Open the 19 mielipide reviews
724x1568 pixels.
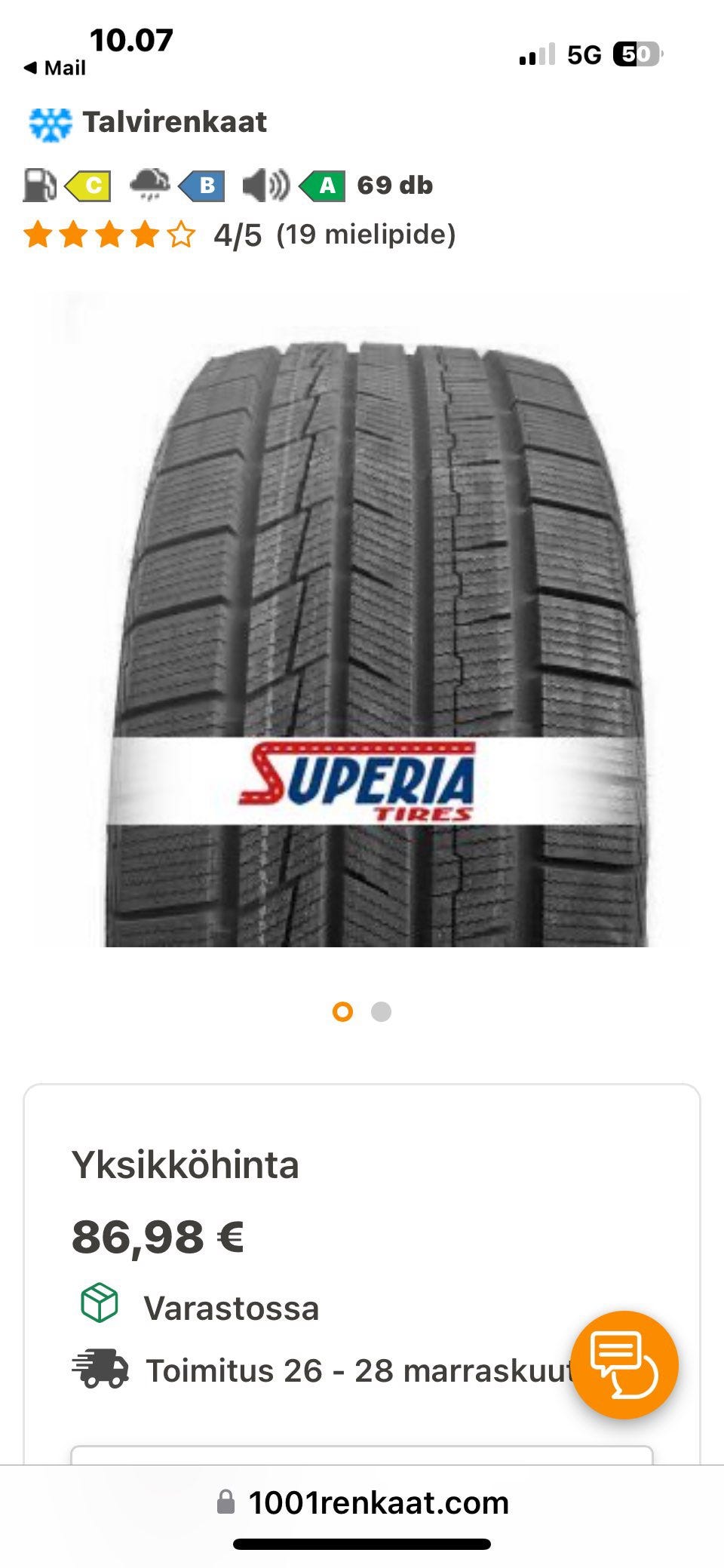pos(366,235)
